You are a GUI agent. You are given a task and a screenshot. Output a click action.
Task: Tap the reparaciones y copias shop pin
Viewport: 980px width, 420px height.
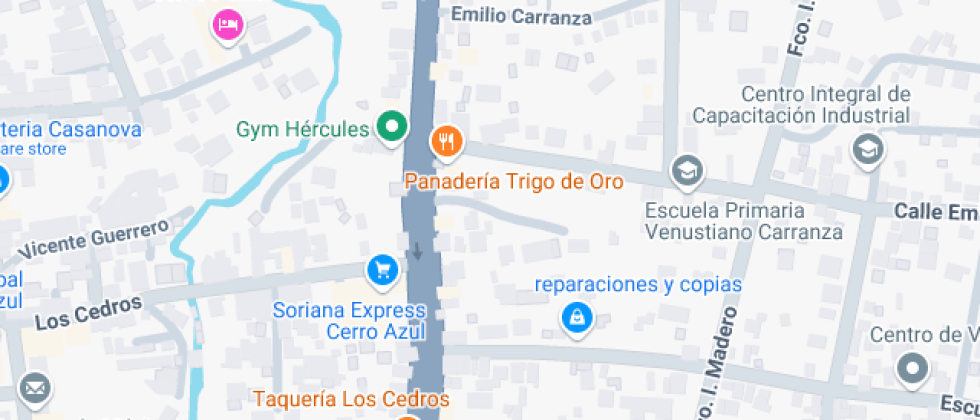click(577, 320)
